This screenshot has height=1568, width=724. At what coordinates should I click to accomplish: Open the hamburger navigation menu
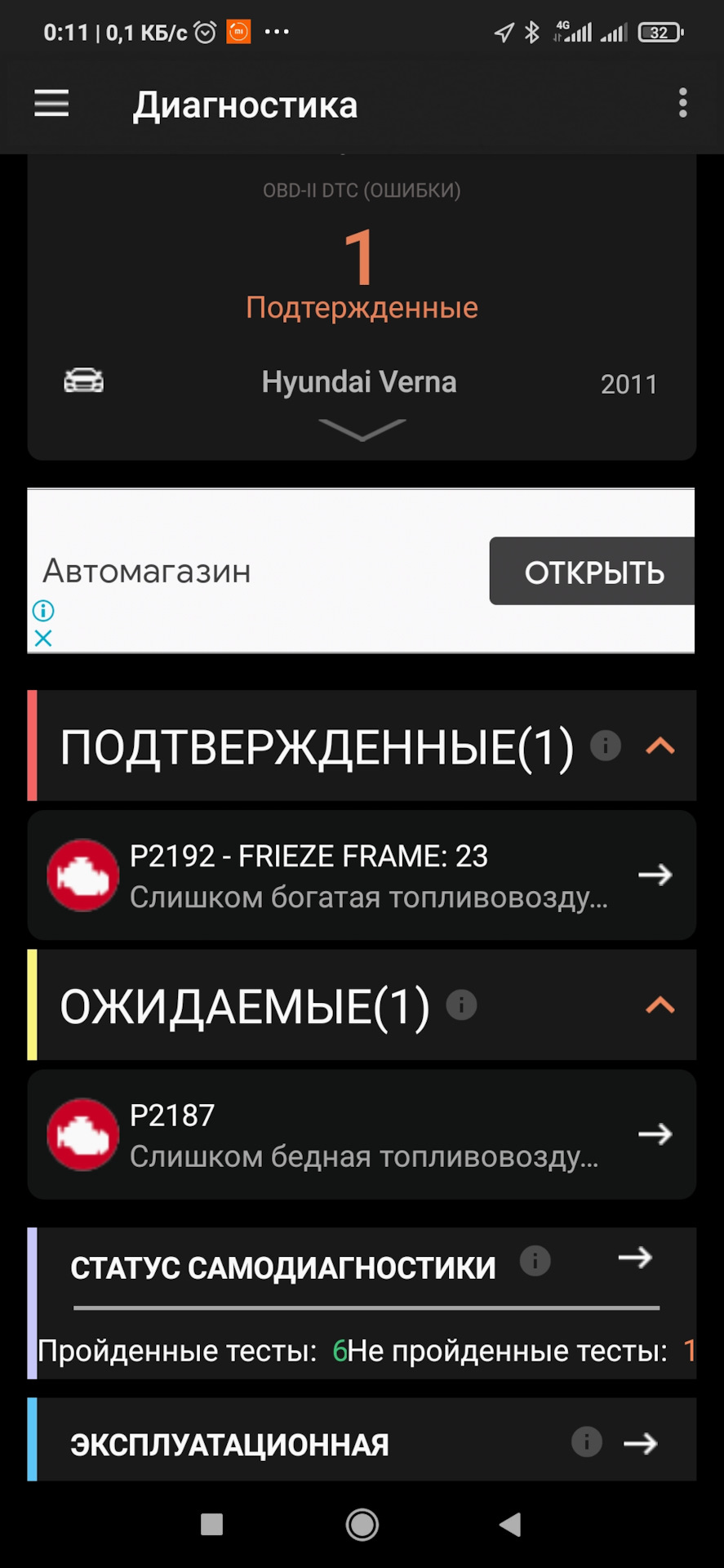(51, 104)
